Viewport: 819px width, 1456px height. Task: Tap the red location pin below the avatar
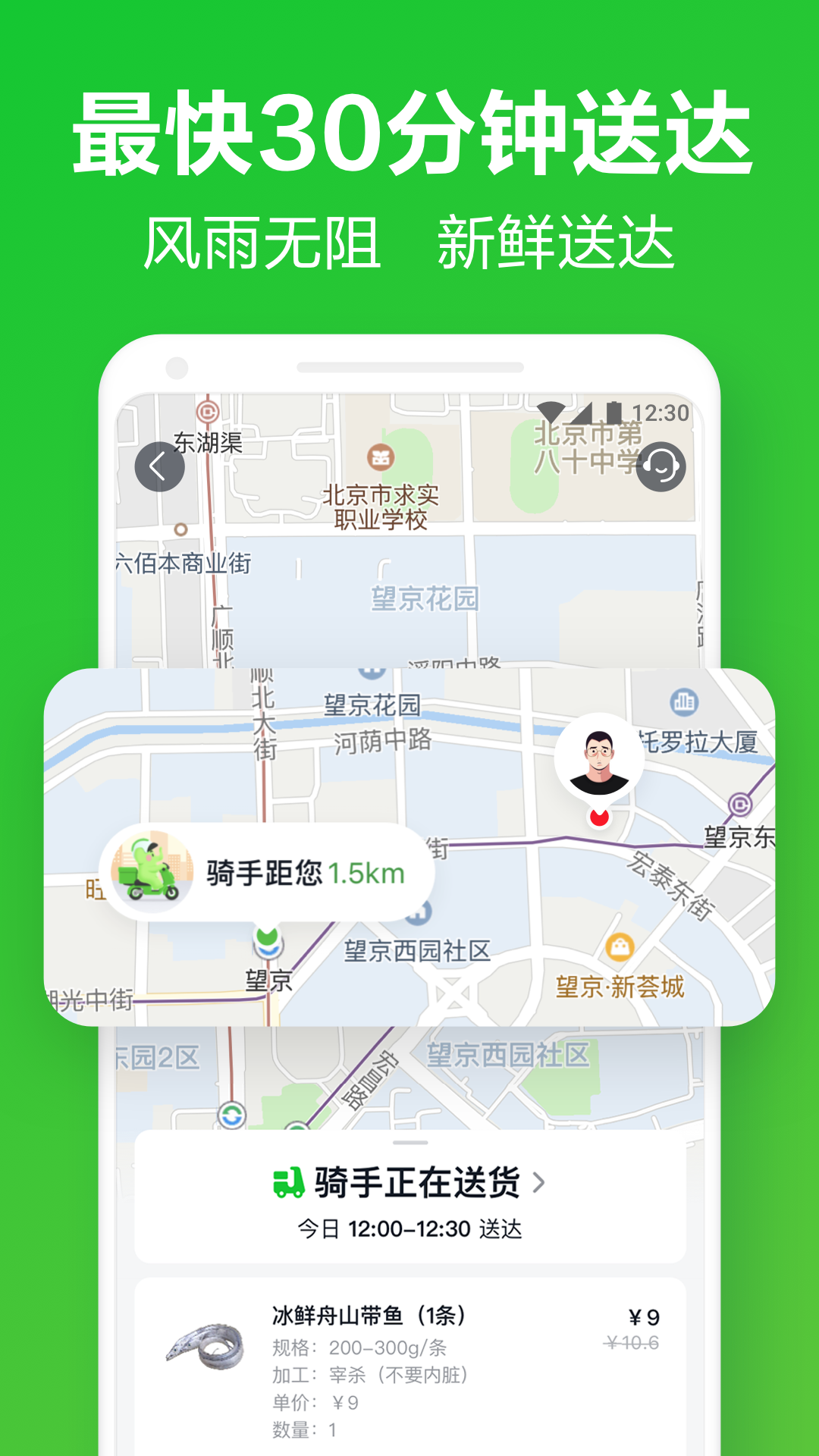598,819
